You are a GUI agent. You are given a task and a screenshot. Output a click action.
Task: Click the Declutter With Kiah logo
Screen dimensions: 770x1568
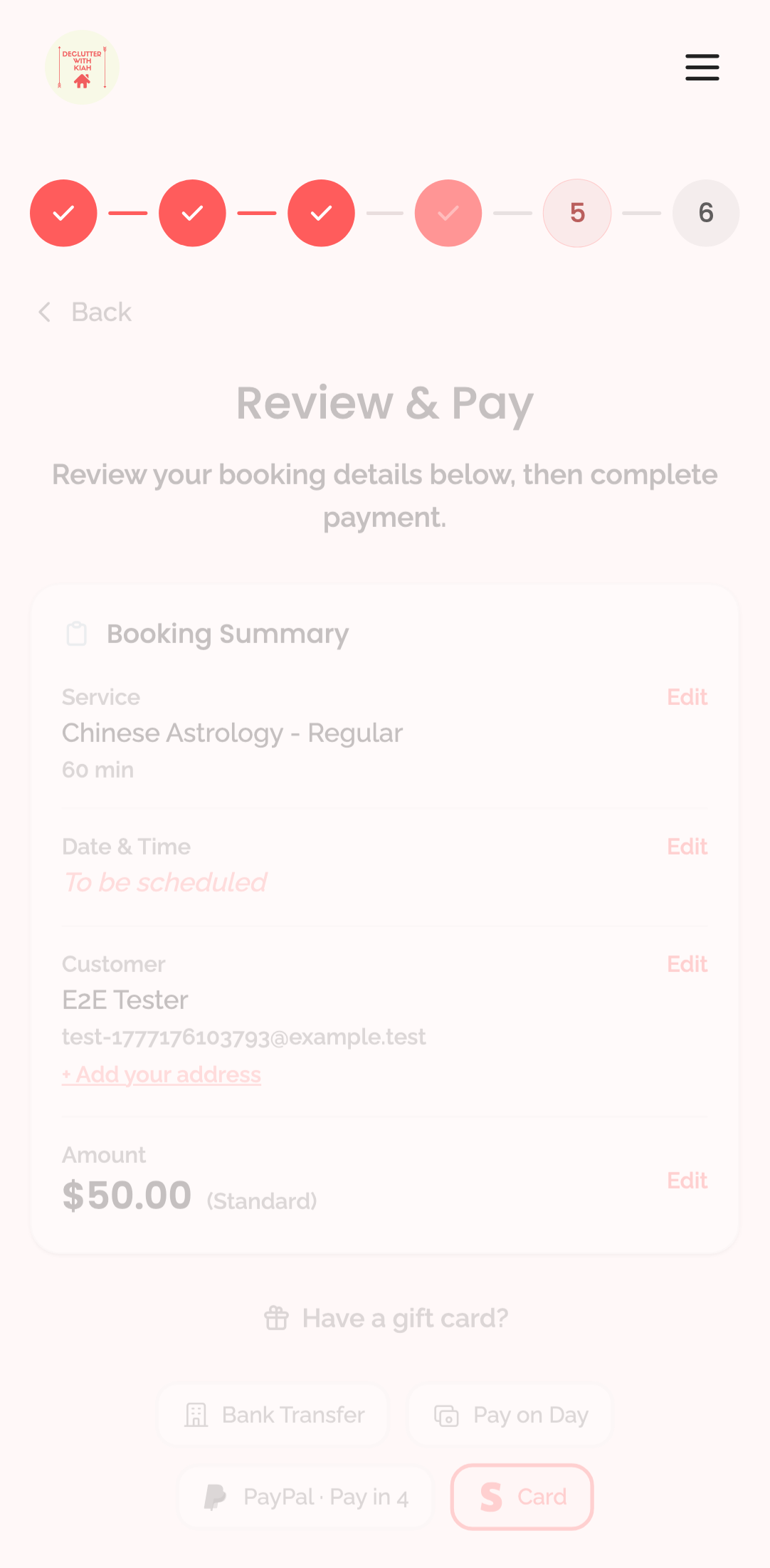tap(82, 67)
